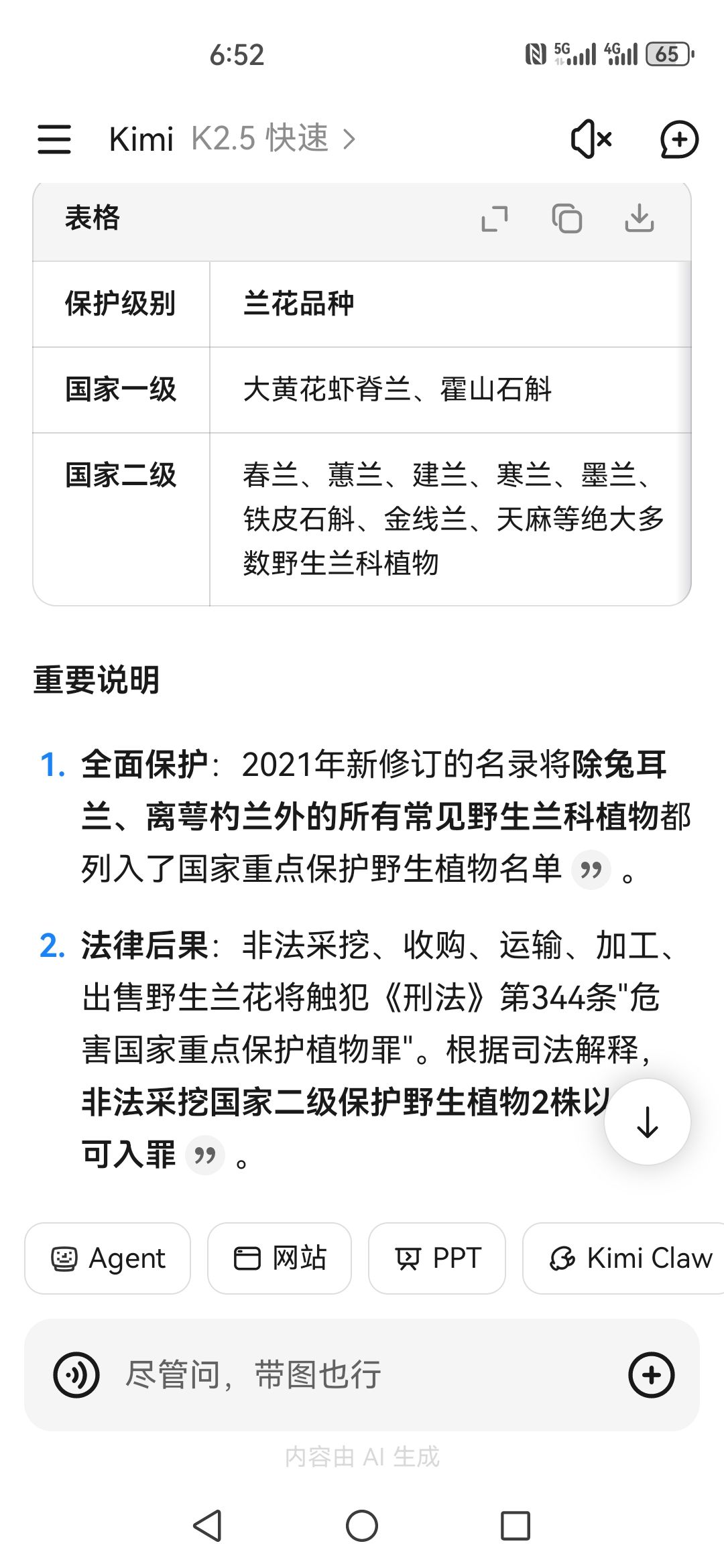The image size is (724, 1568).
Task: Toggle the mute speaker icon
Action: (x=591, y=139)
